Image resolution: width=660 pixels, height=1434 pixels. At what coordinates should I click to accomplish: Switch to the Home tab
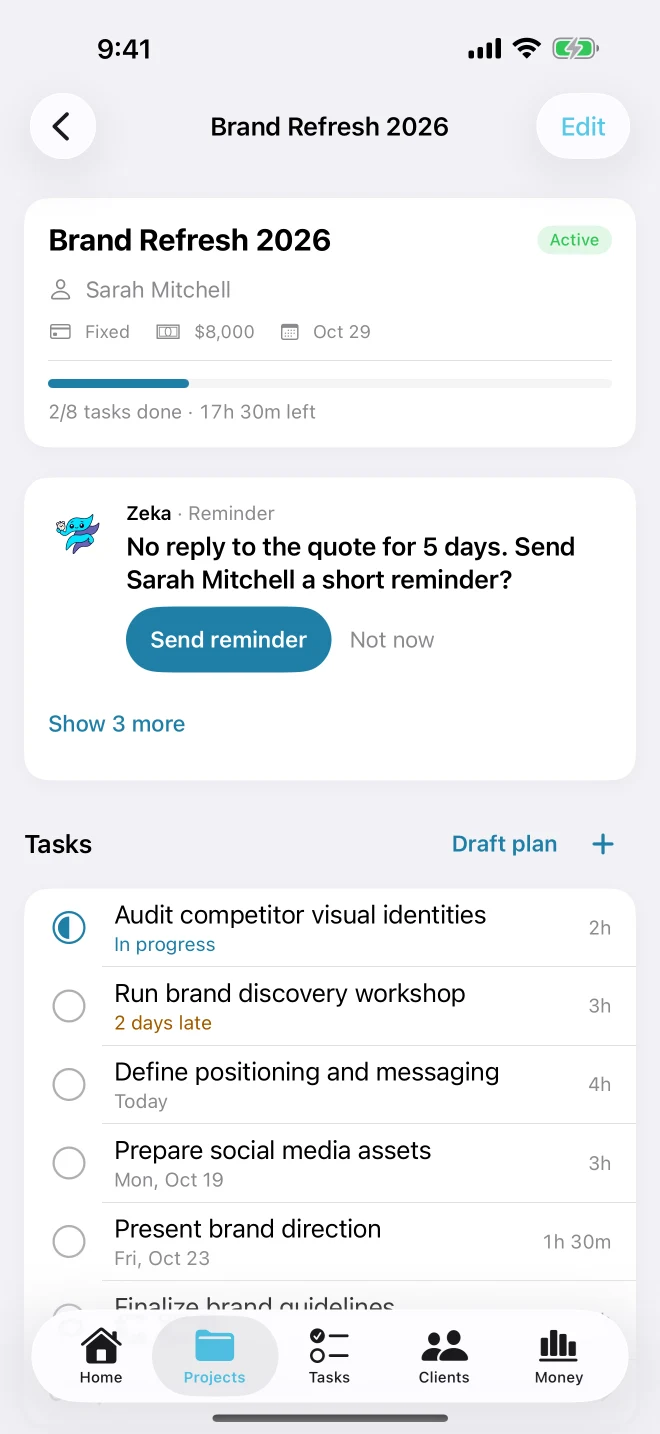pos(101,1356)
